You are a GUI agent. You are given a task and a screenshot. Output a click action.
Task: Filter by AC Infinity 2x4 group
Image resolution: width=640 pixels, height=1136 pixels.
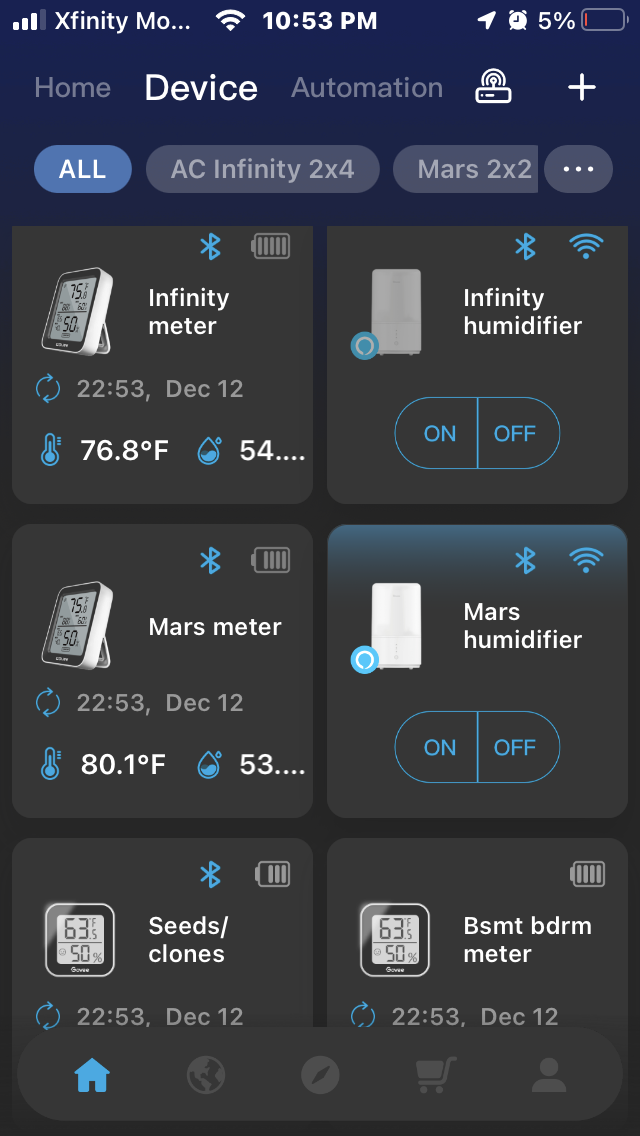click(262, 169)
